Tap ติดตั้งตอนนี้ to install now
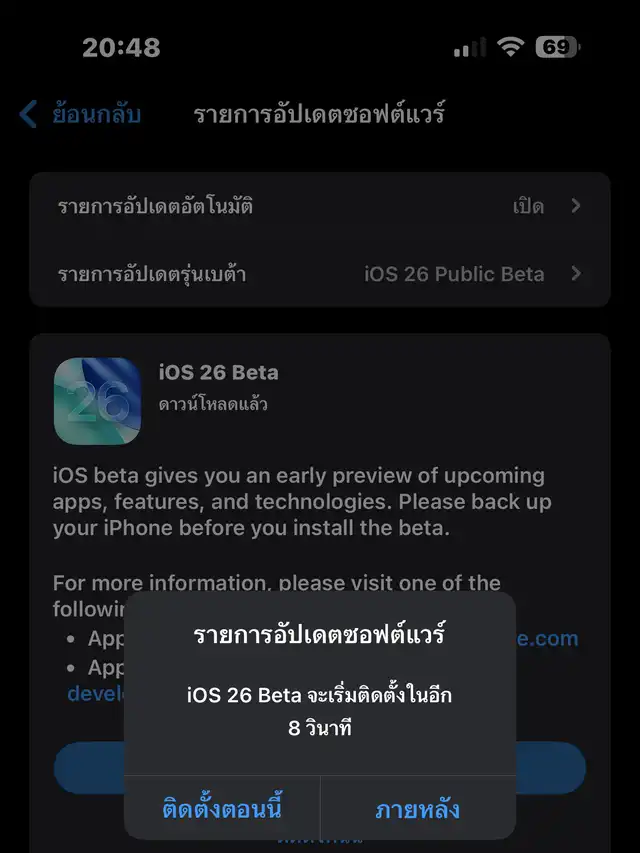 tap(222, 808)
